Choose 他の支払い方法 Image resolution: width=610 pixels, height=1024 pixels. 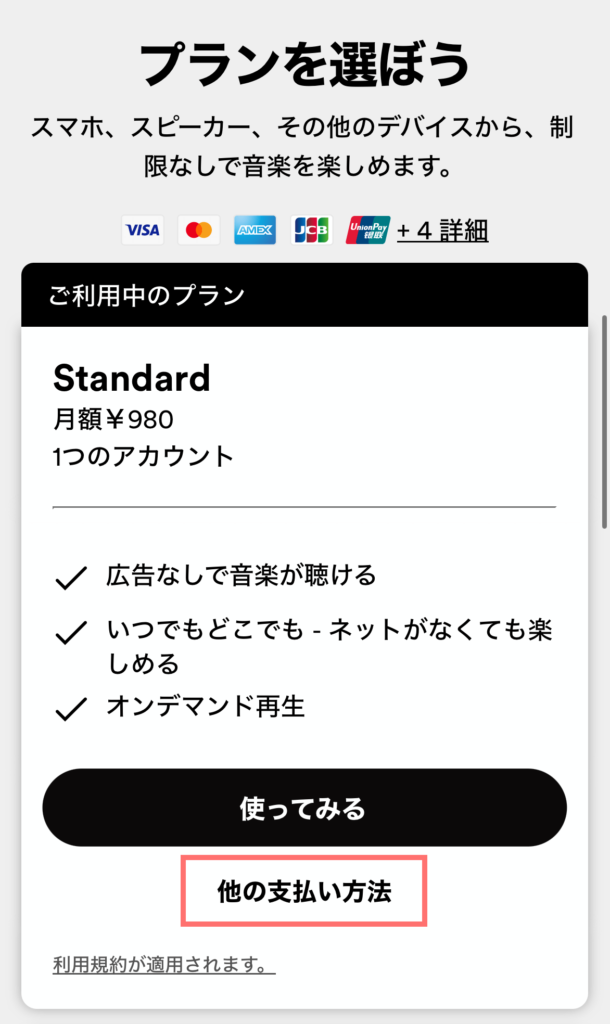(304, 891)
